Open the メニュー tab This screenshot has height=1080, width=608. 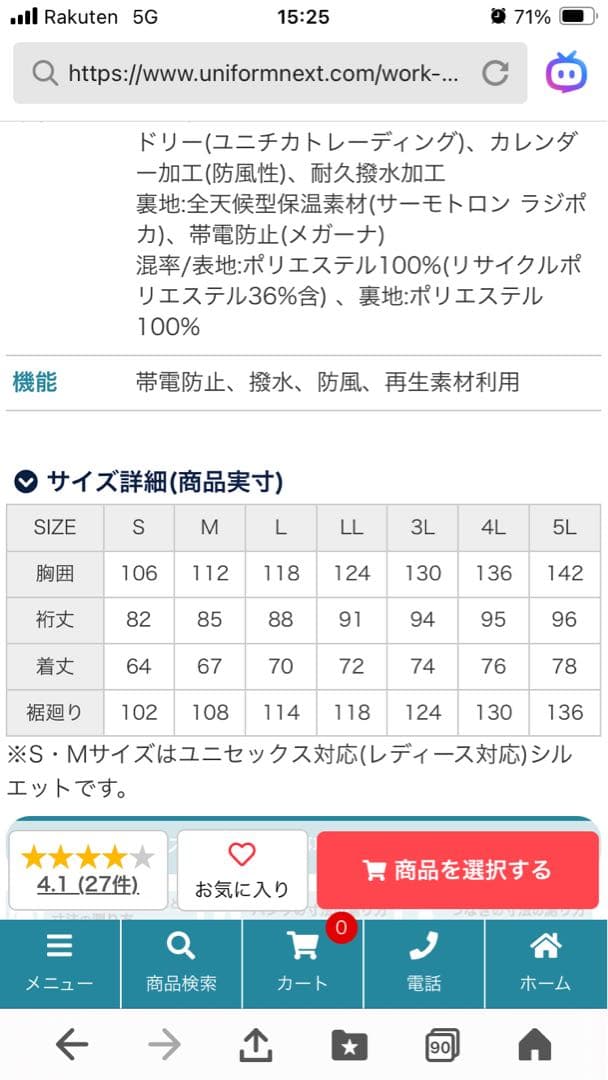[60, 963]
